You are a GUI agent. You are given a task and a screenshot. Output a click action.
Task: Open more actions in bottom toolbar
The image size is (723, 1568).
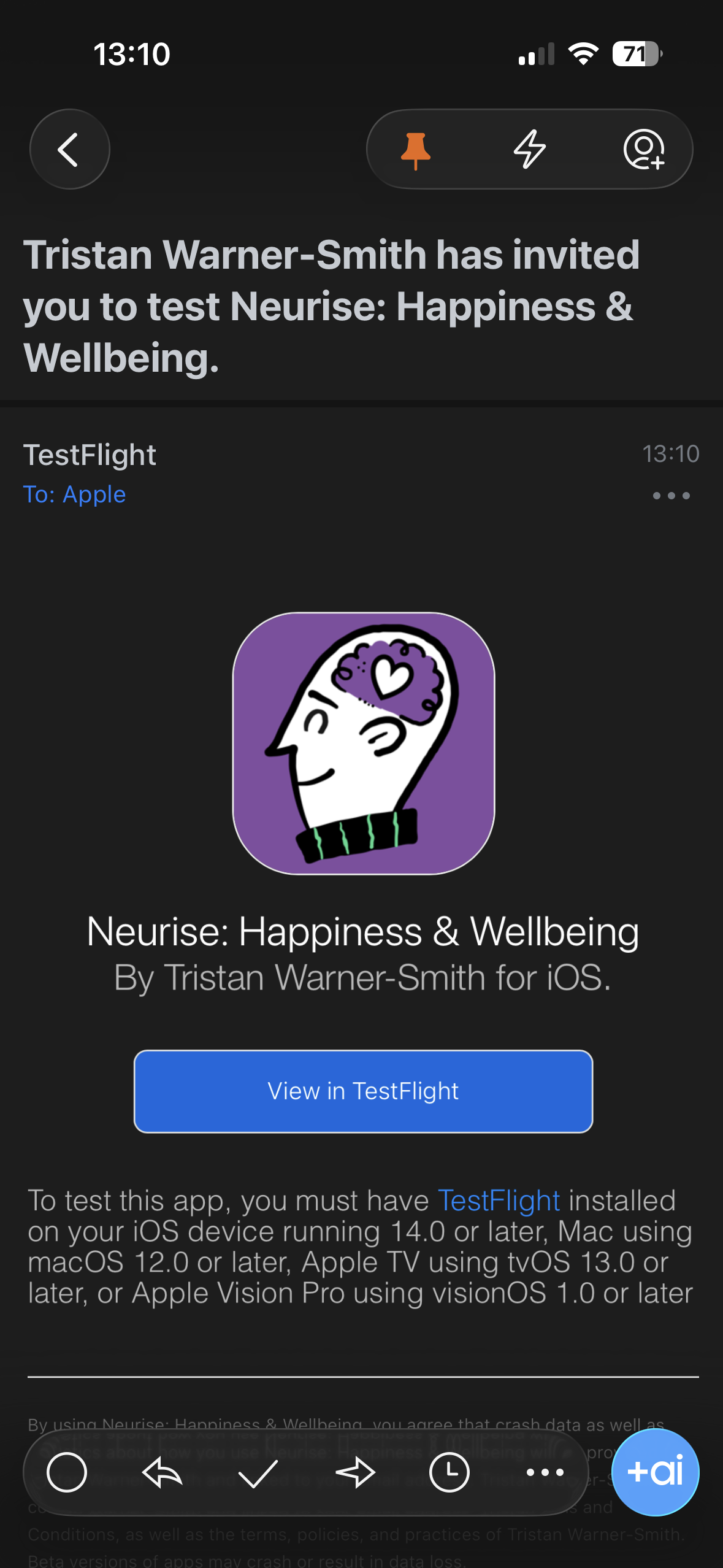point(545,1472)
